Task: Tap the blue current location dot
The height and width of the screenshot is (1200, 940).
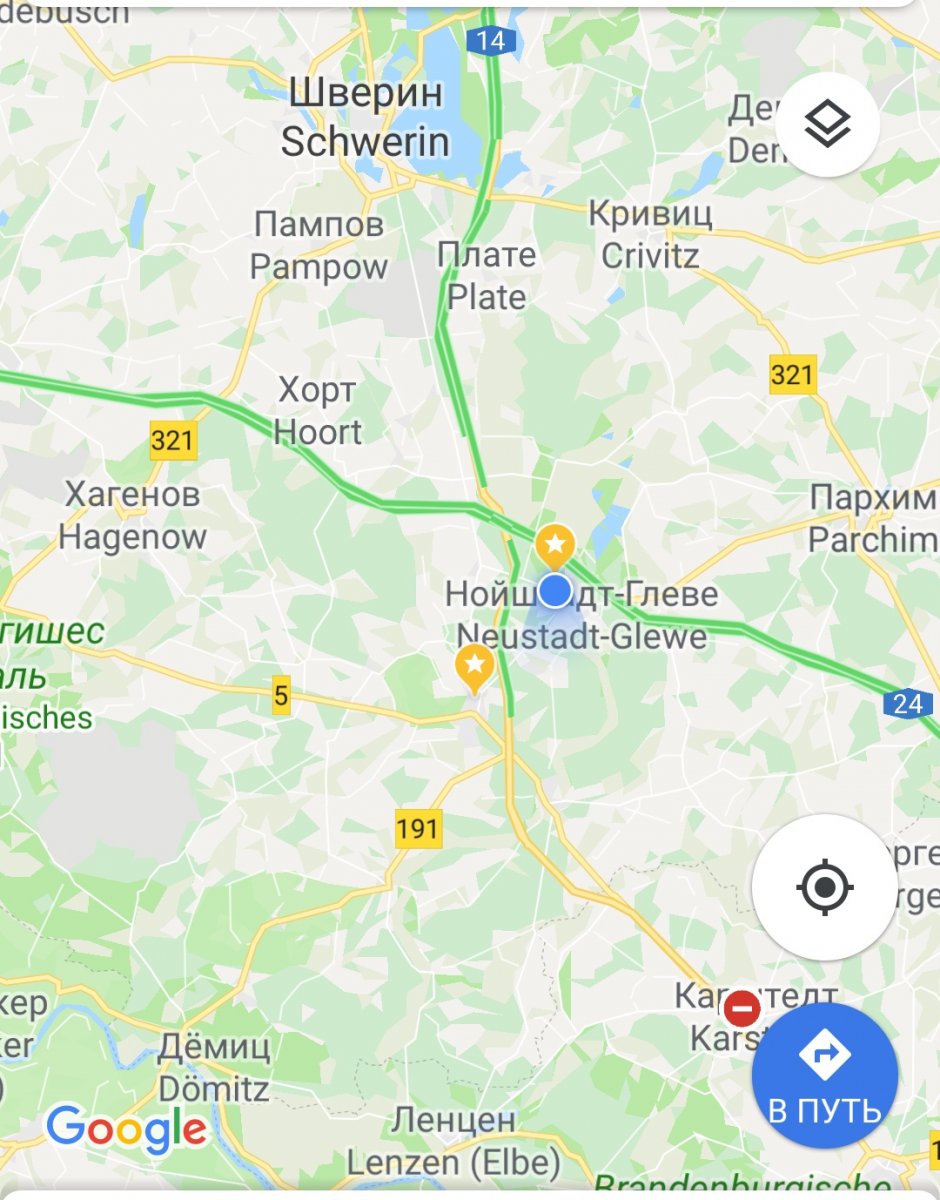Action: (554, 591)
